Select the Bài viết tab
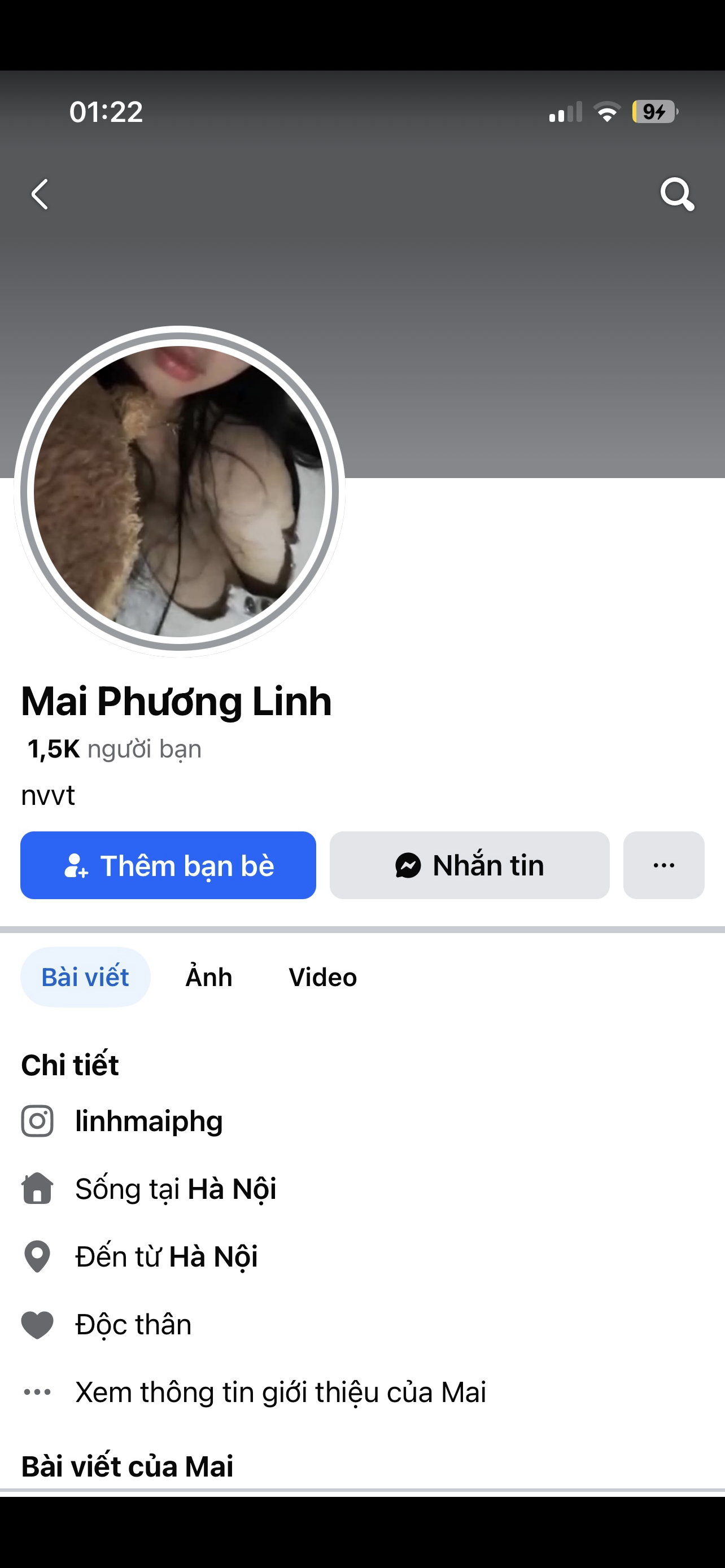725x1568 pixels. click(85, 977)
